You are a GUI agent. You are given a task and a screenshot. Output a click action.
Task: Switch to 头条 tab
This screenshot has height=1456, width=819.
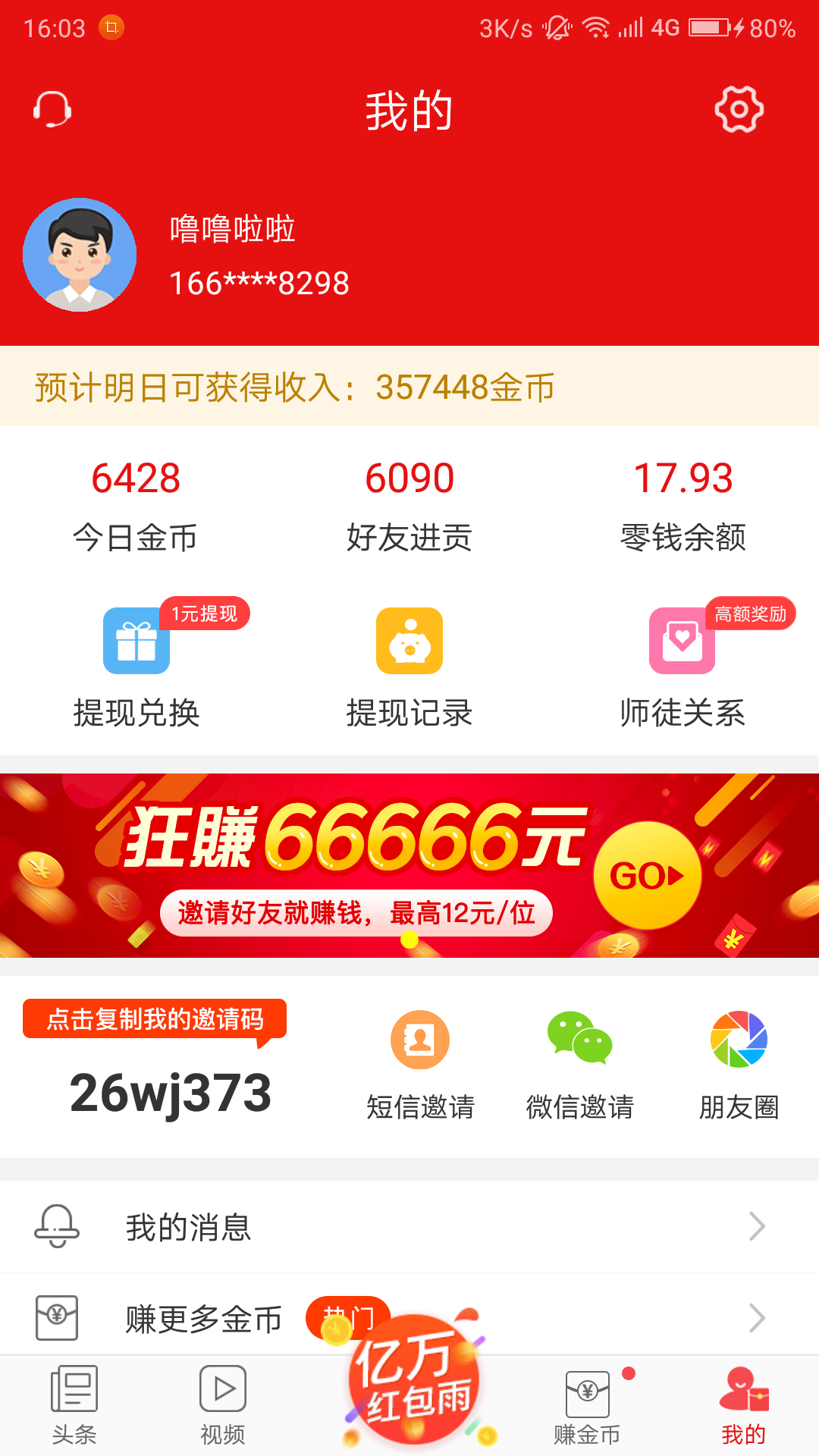tap(74, 1406)
